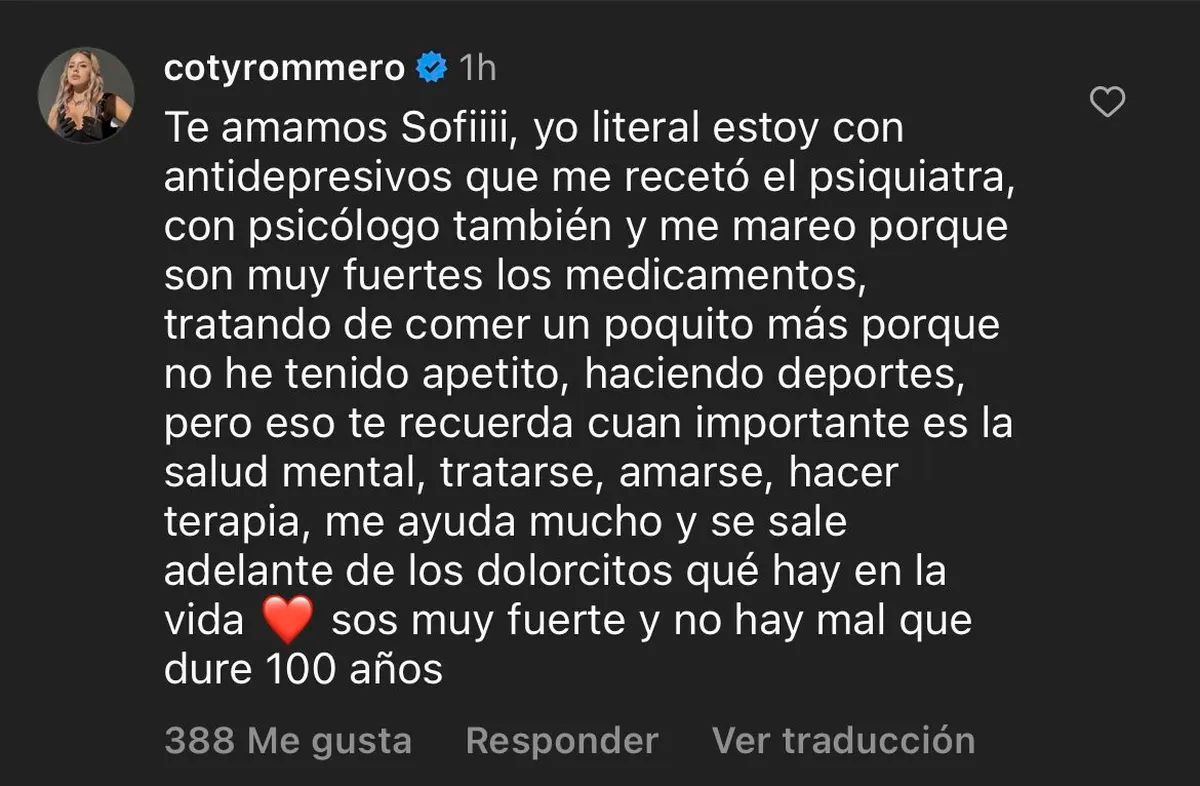Image resolution: width=1200 pixels, height=786 pixels.
Task: Open cotyrommero's profile picture
Action: [86, 95]
